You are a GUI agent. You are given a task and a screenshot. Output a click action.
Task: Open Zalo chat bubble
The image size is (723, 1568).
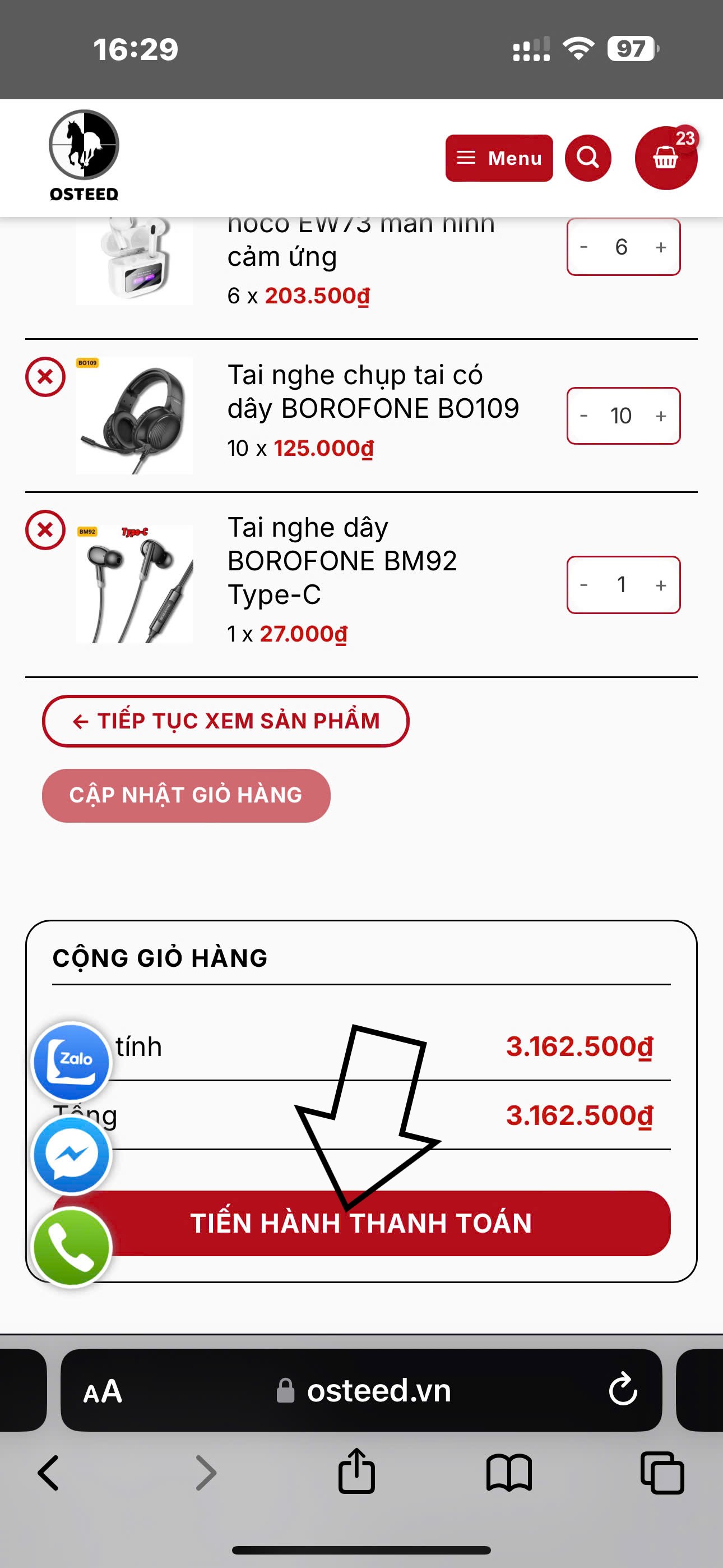pos(72,1061)
